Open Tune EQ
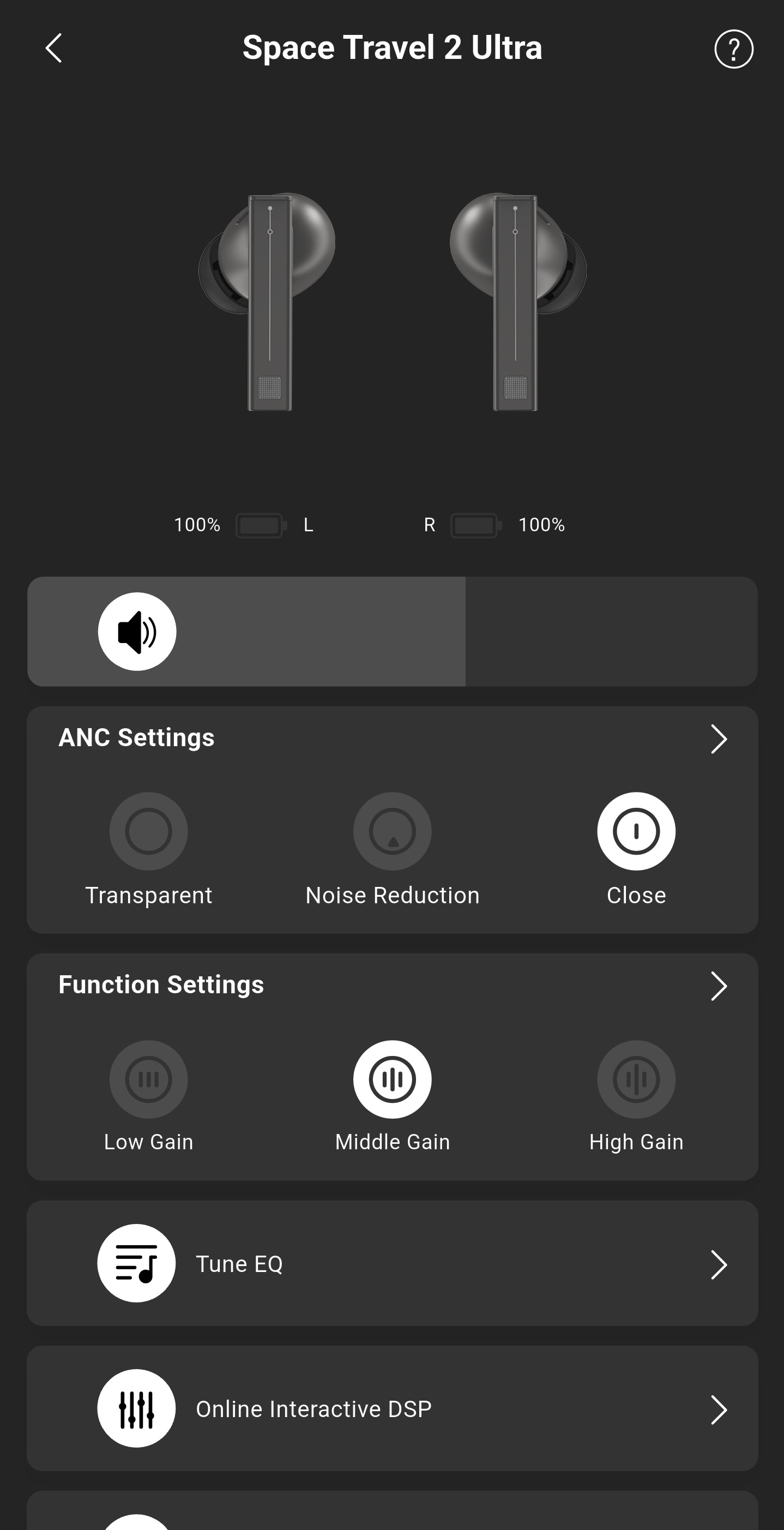The image size is (784, 1530). pyautogui.click(x=391, y=1263)
